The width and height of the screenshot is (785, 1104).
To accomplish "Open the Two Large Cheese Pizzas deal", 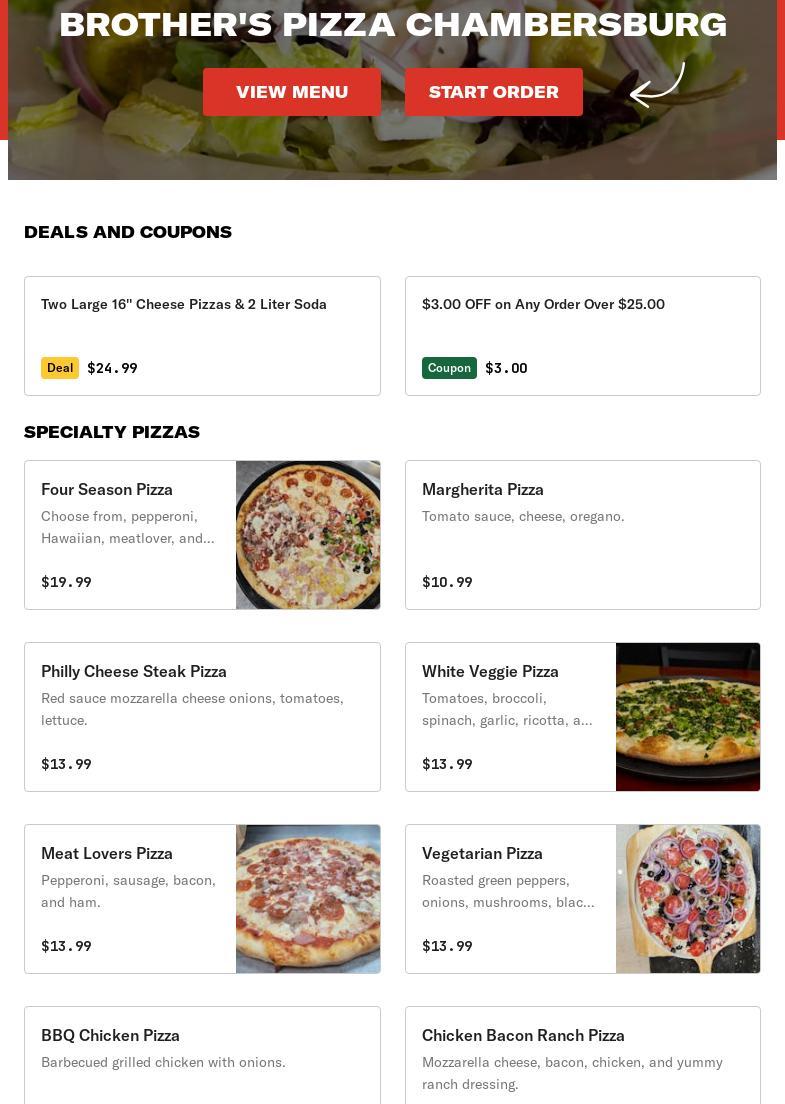I will [x=202, y=336].
